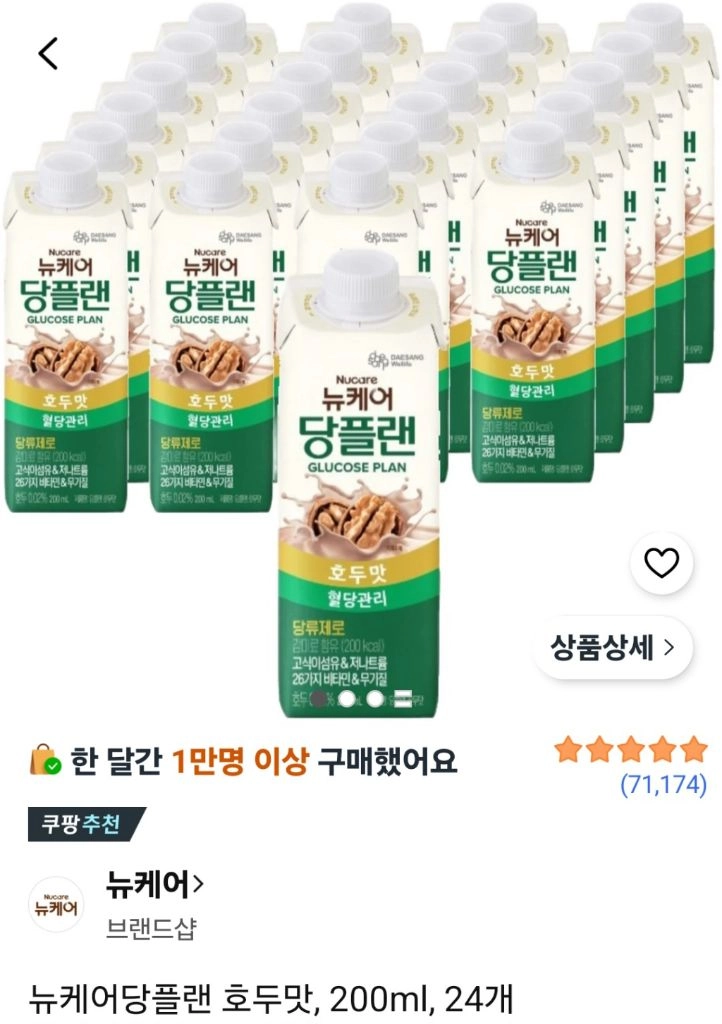Open 상품상세 product details
The image size is (722, 1024).
[x=612, y=647]
